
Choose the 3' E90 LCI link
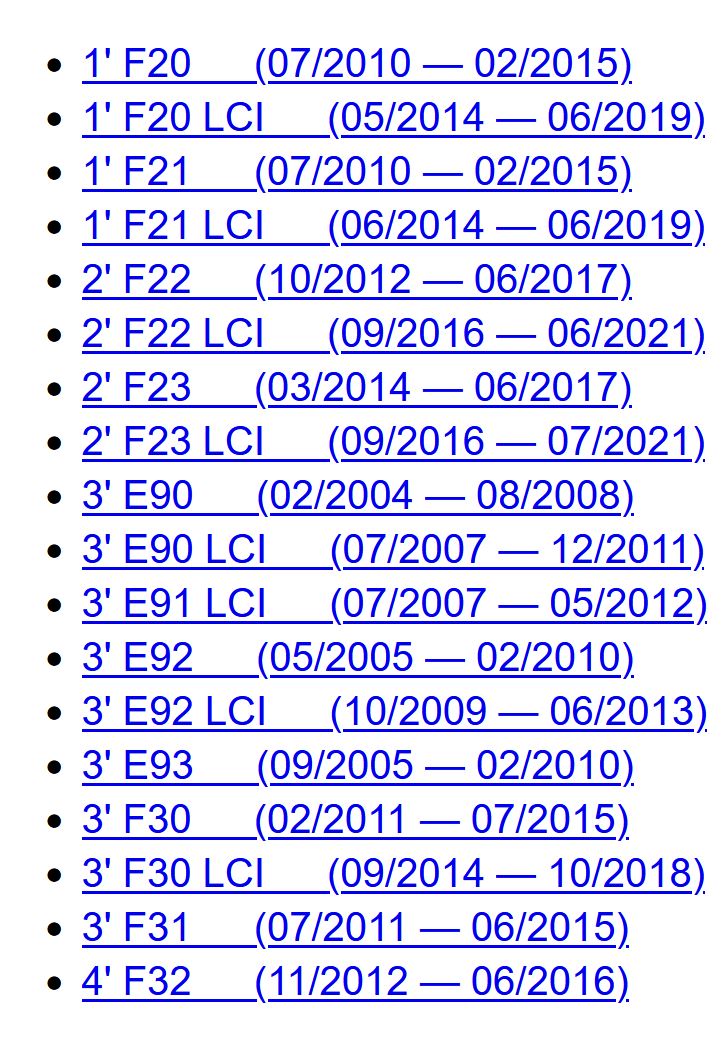(x=393, y=550)
